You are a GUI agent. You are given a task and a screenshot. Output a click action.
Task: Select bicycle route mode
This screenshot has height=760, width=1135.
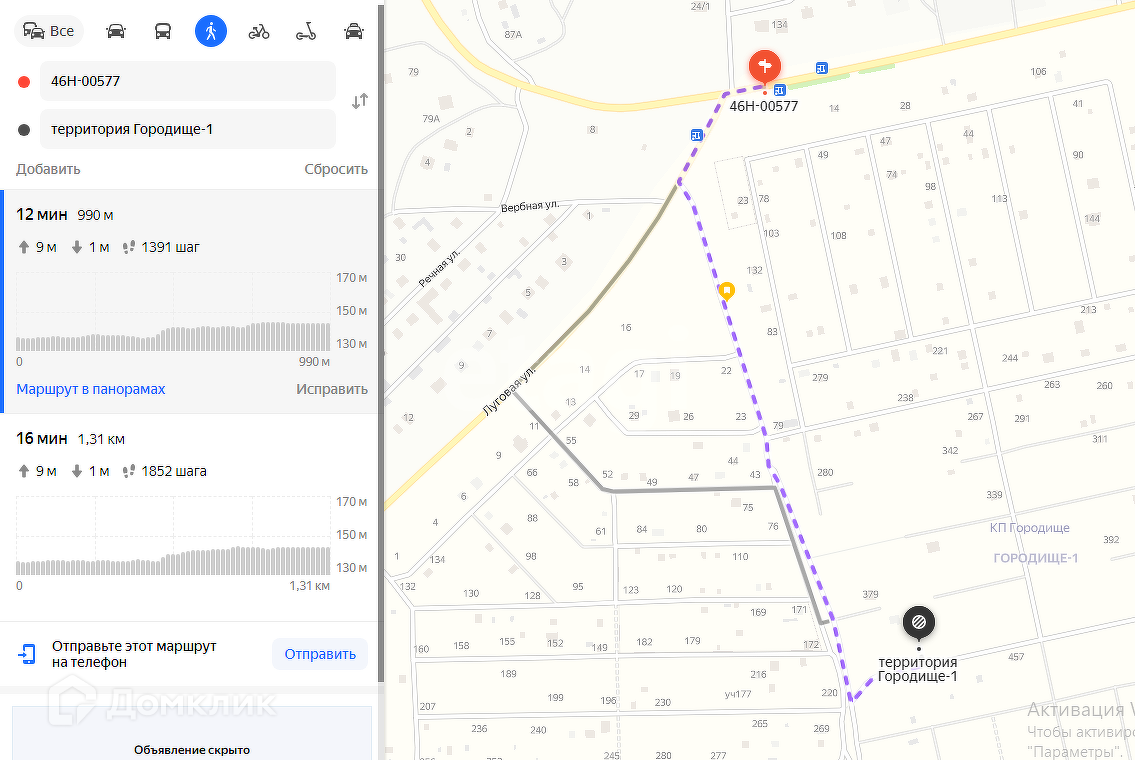[258, 31]
